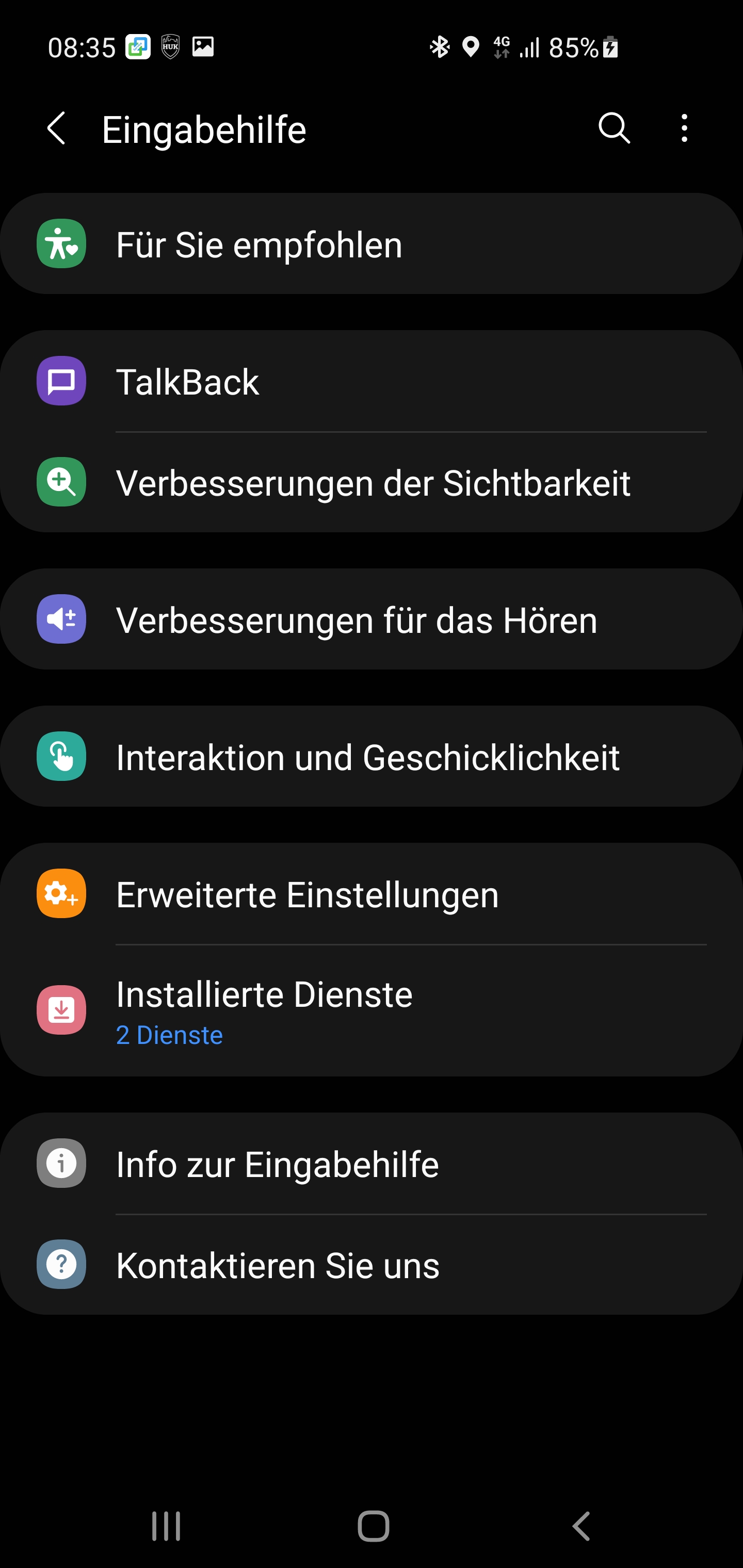Open Info zur Eingabehilfe
Image resolution: width=743 pixels, height=1568 pixels.
coord(372,1164)
